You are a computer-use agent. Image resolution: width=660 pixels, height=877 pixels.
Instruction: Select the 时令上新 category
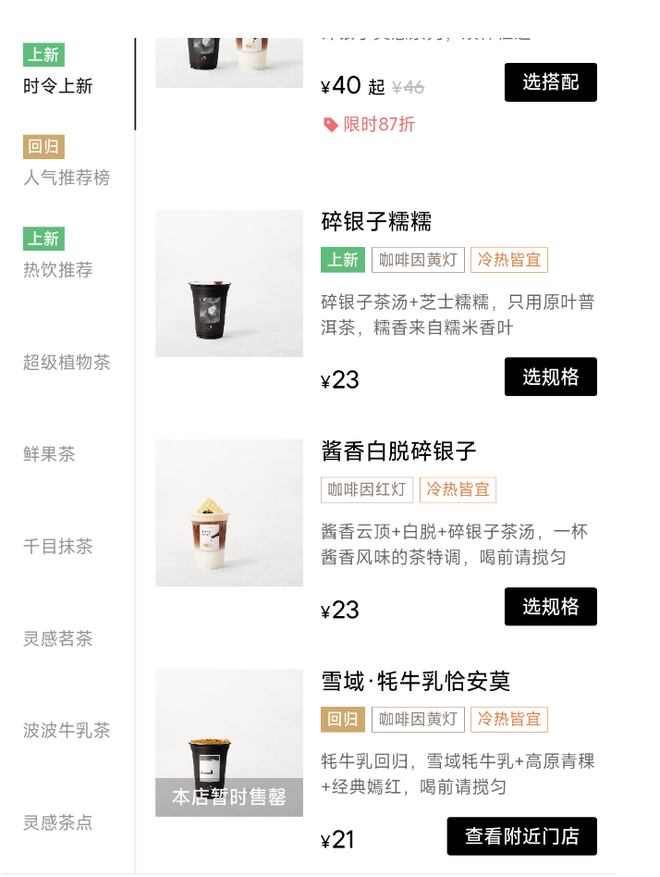tap(58, 86)
